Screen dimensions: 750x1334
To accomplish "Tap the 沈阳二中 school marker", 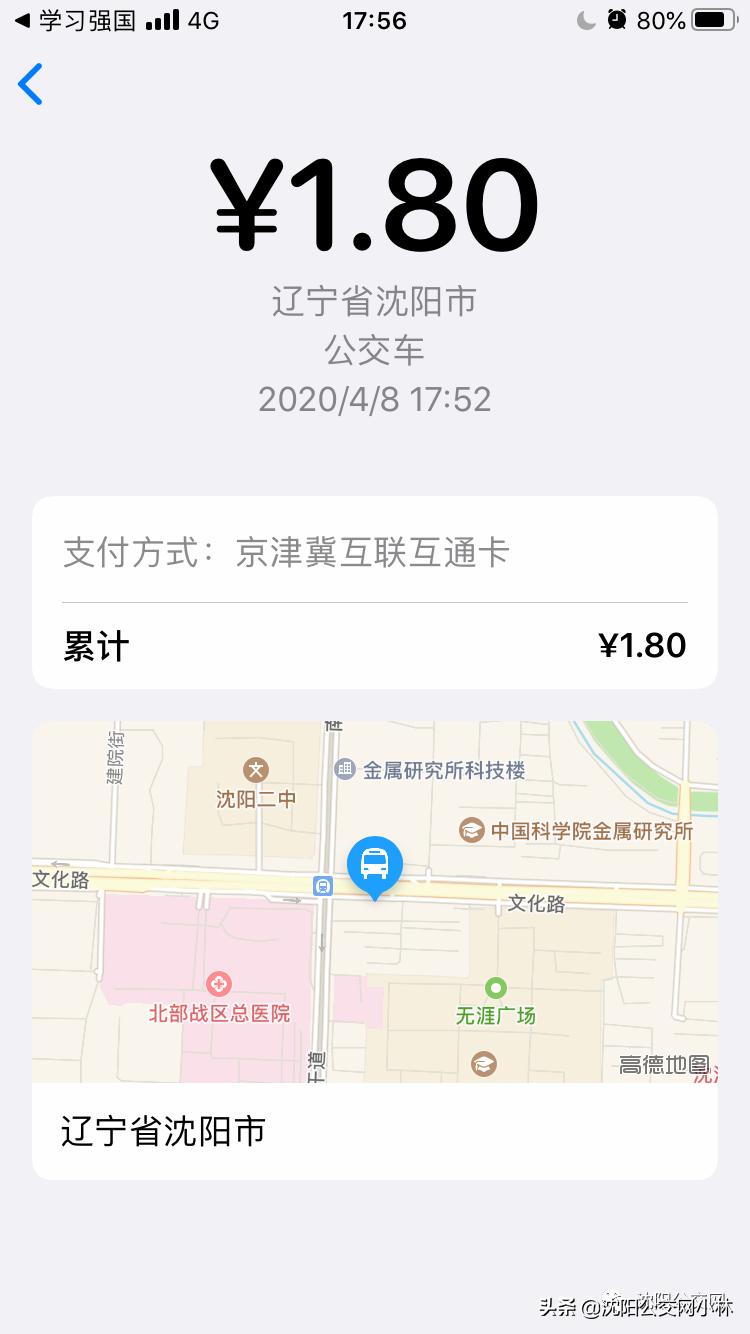I will [257, 770].
